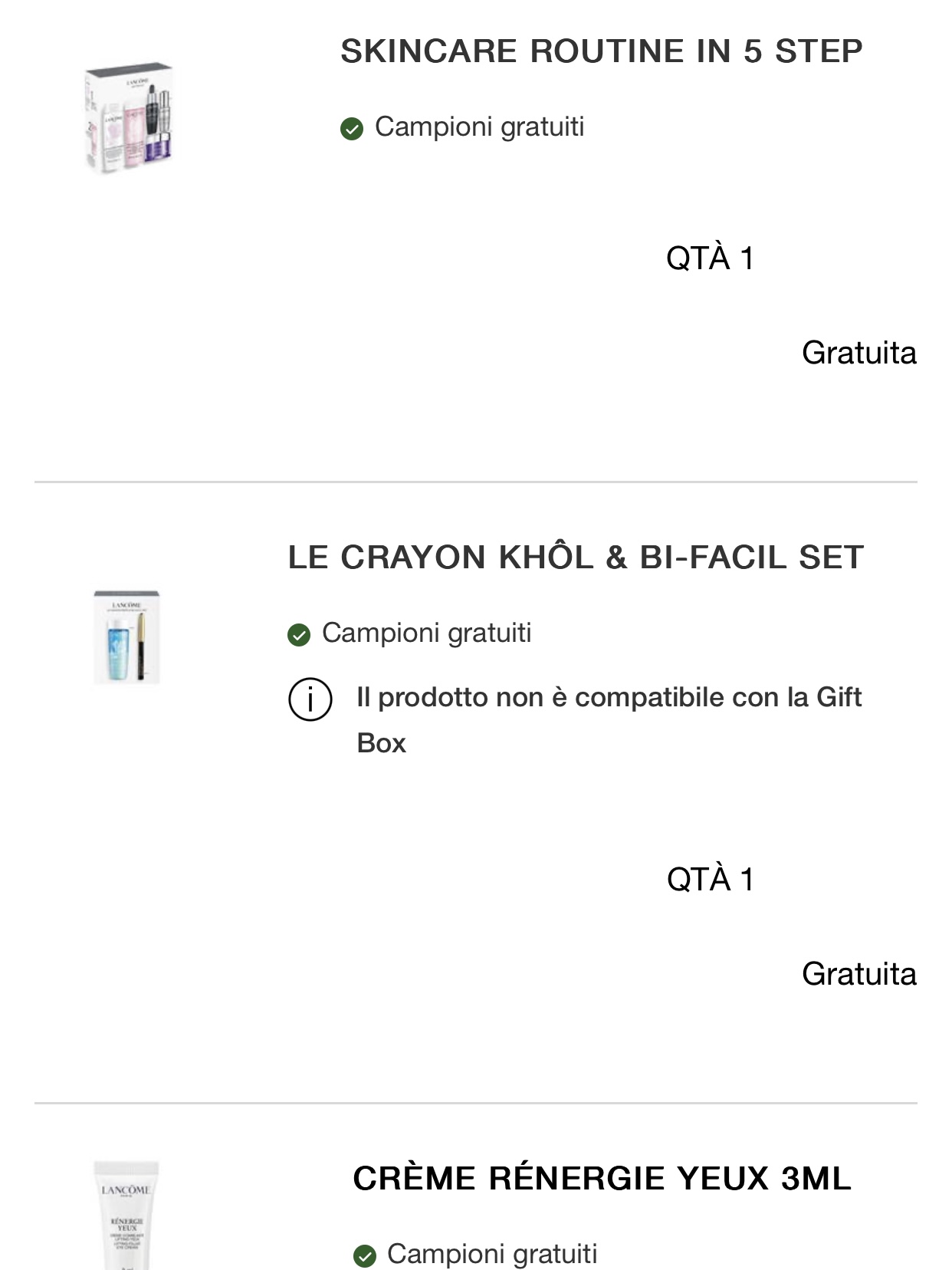
Task: Open Le Crayon Khôl & Bi-Facil Set image
Action: (x=126, y=637)
